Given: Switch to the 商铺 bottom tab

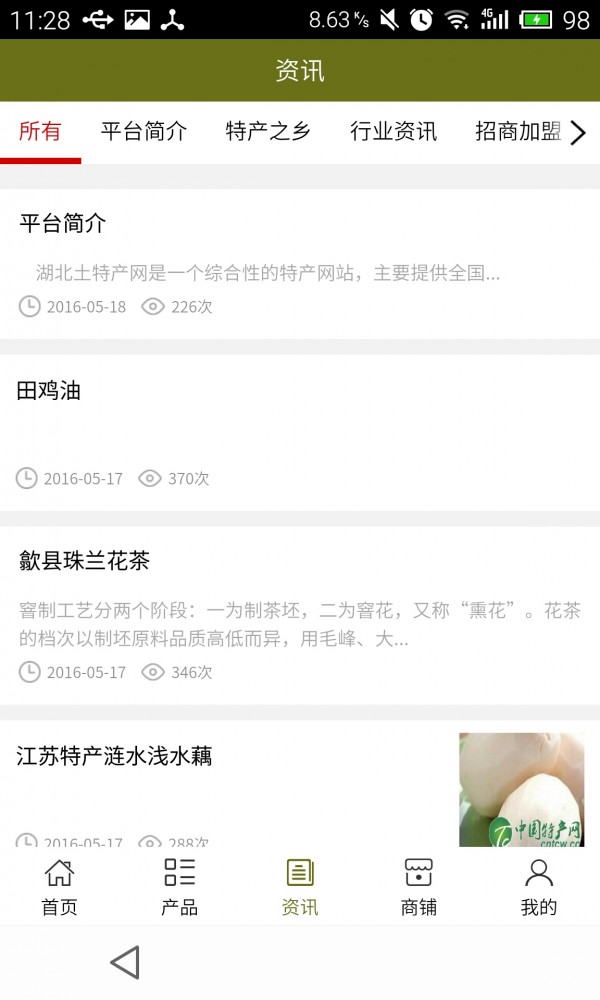Looking at the screenshot, I should 419,886.
